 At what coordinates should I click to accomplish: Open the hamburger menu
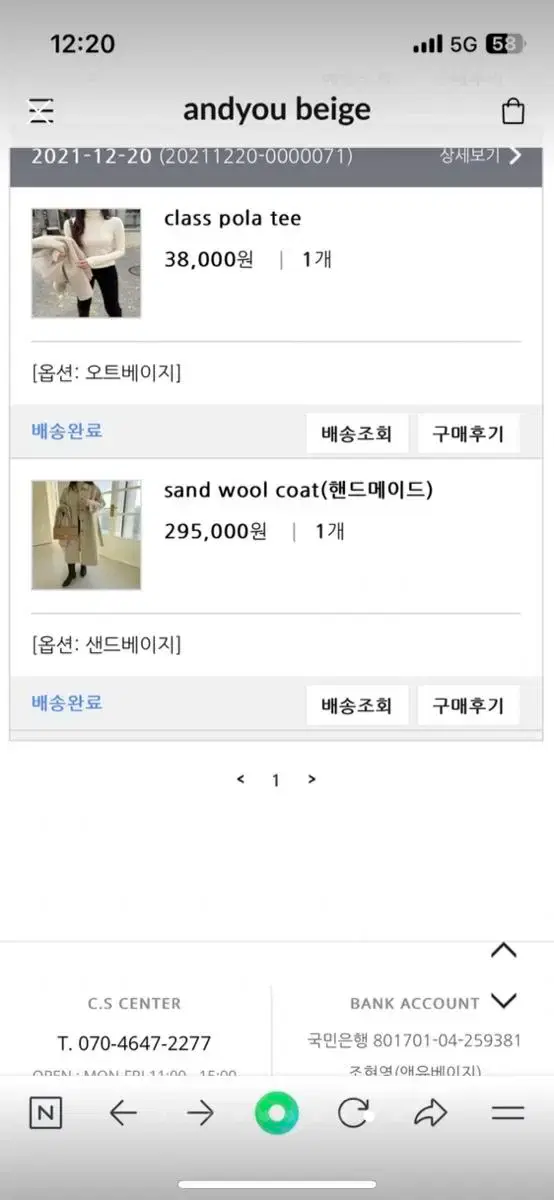coord(41,110)
